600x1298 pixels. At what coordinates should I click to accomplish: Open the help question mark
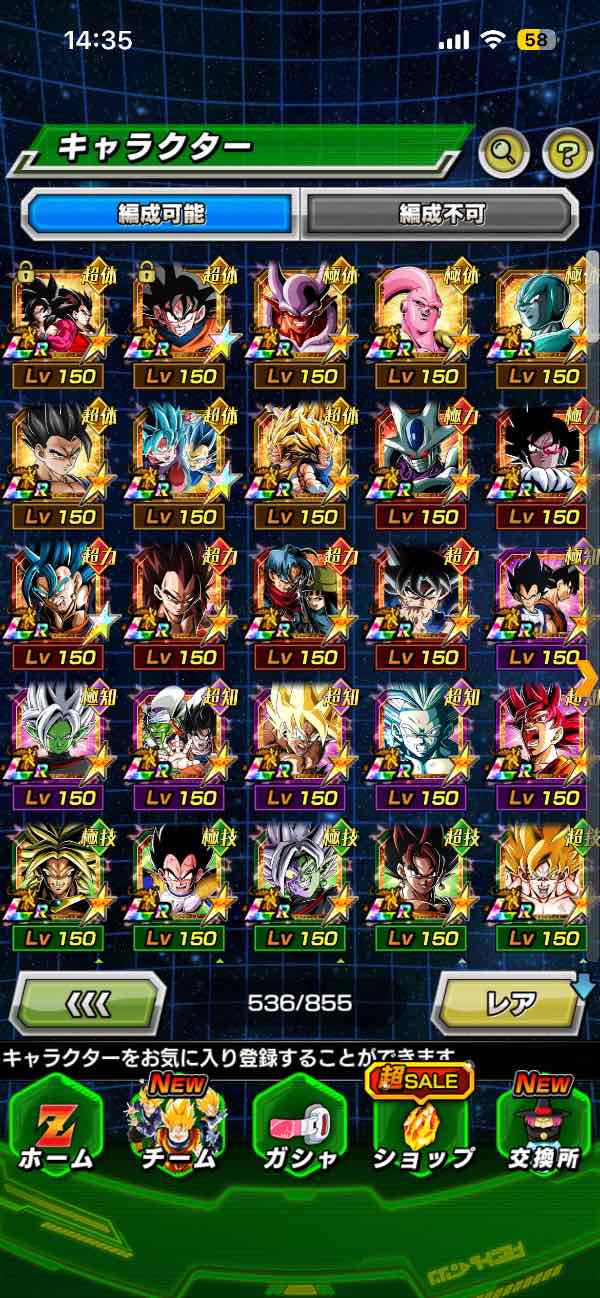pos(567,153)
